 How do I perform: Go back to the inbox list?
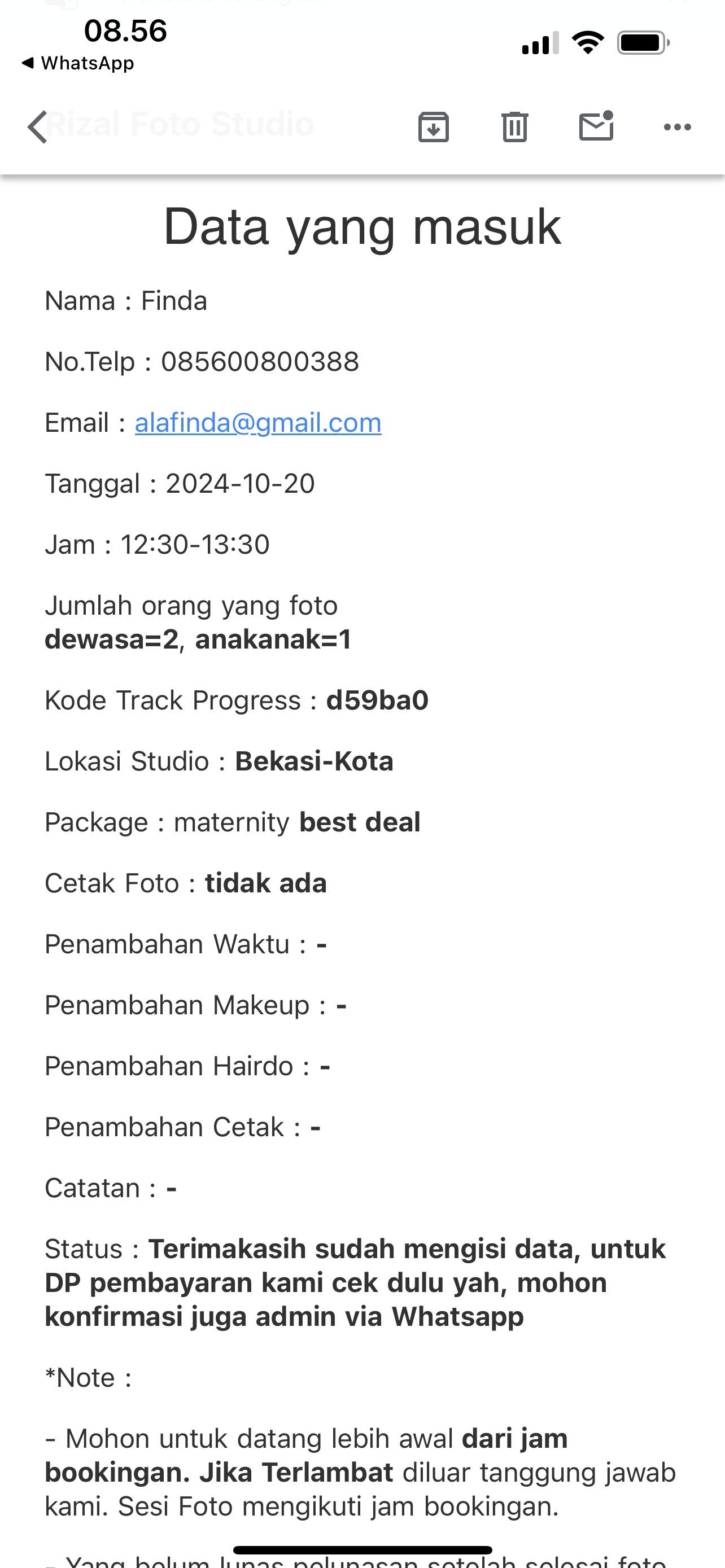coord(38,126)
